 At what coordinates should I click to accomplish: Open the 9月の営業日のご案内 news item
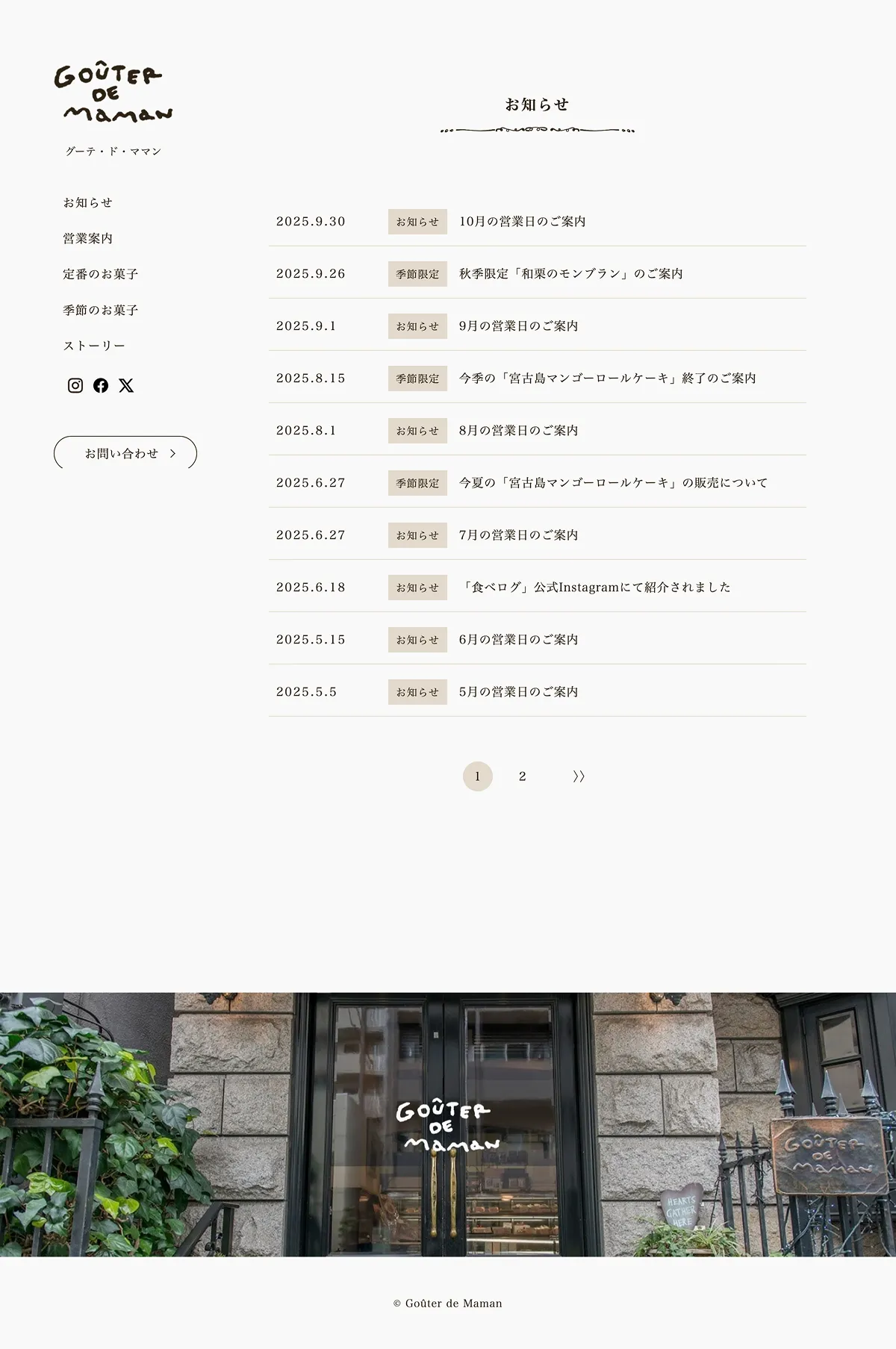tap(518, 326)
